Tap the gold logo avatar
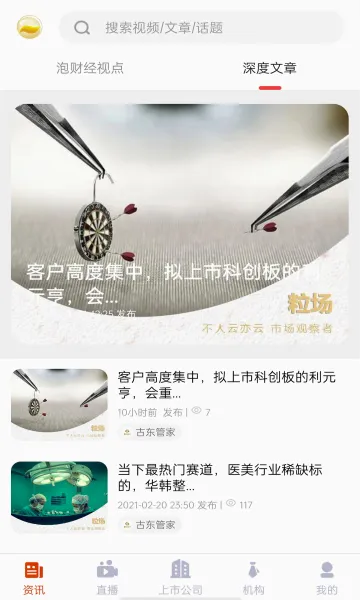Viewport: 360px width, 600px height. pyautogui.click(x=29, y=27)
